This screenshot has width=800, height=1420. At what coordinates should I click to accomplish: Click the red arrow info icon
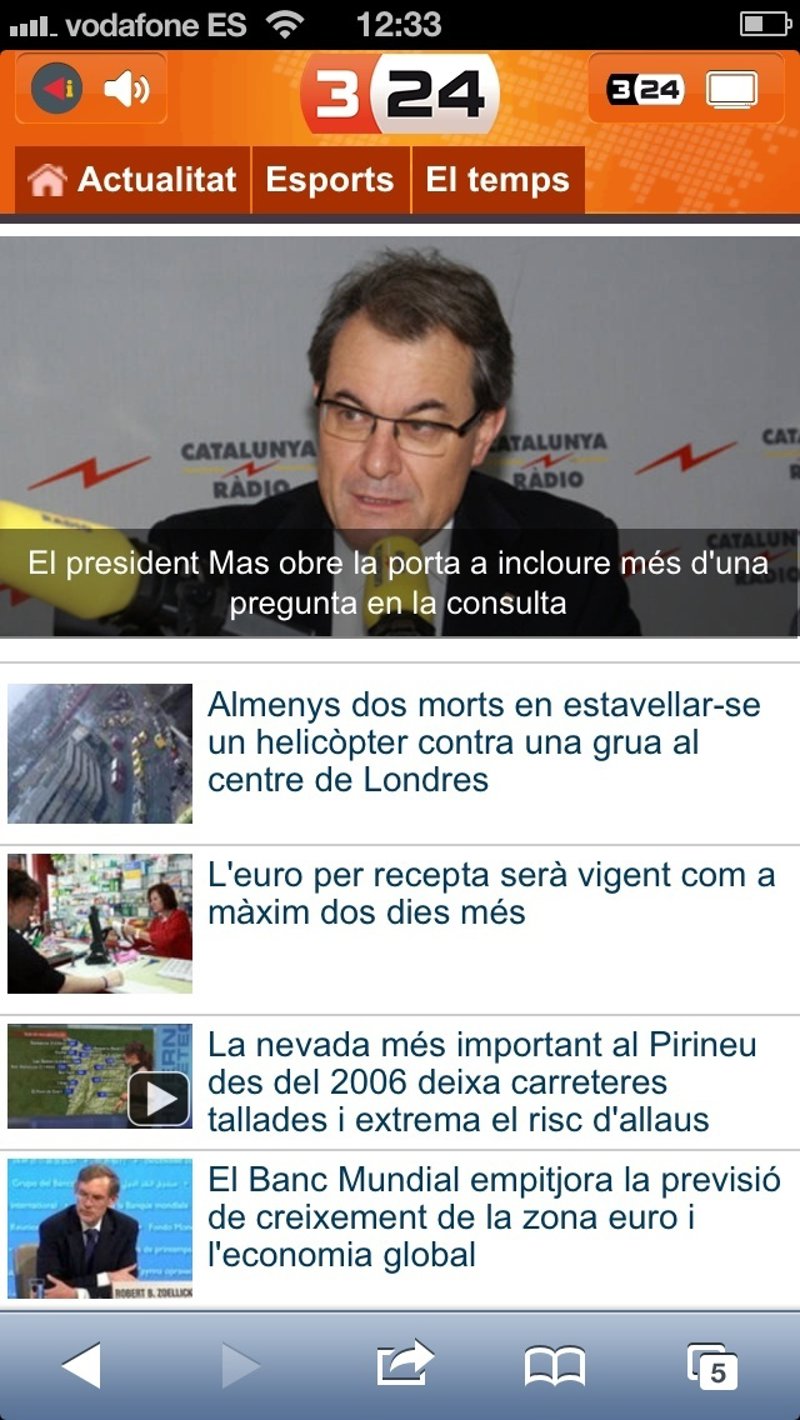click(x=58, y=87)
